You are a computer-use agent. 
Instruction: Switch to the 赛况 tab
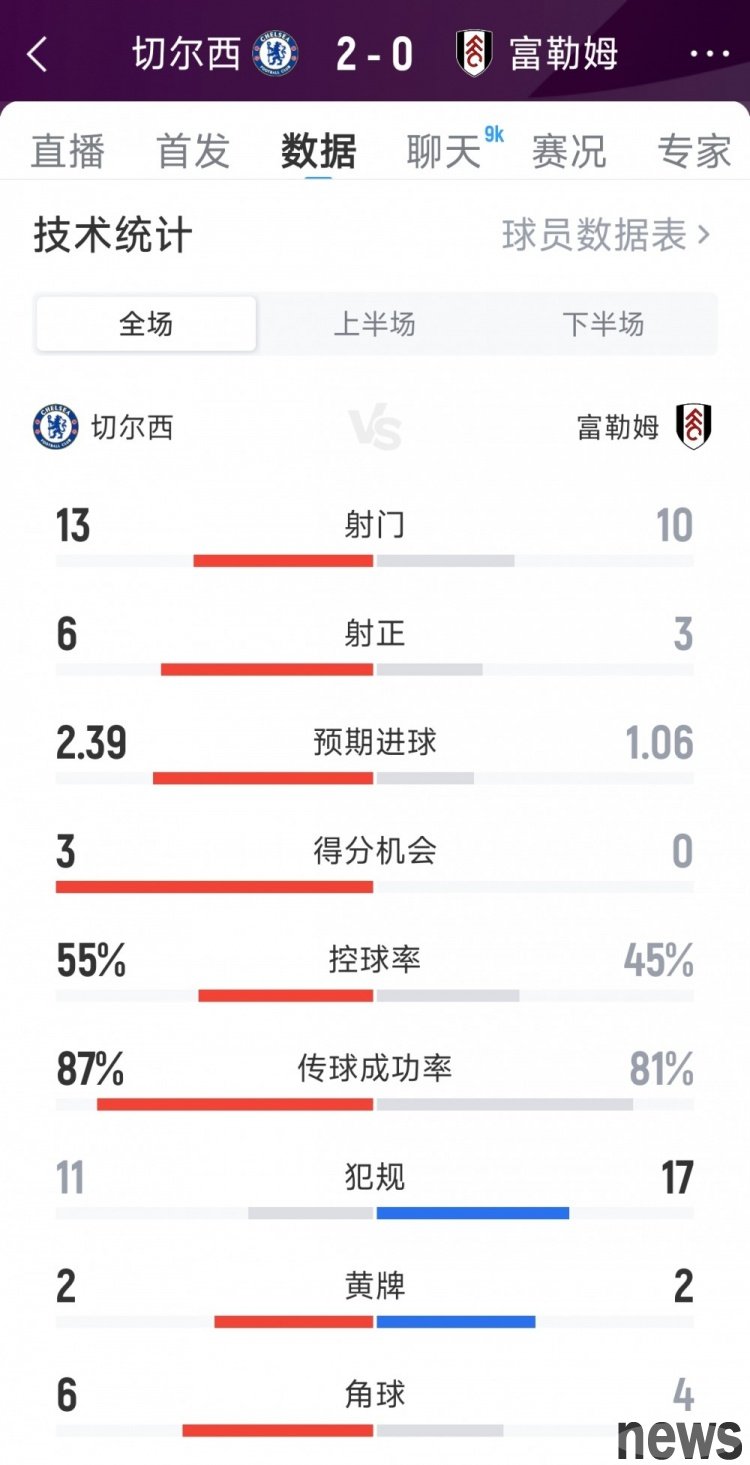[x=569, y=152]
